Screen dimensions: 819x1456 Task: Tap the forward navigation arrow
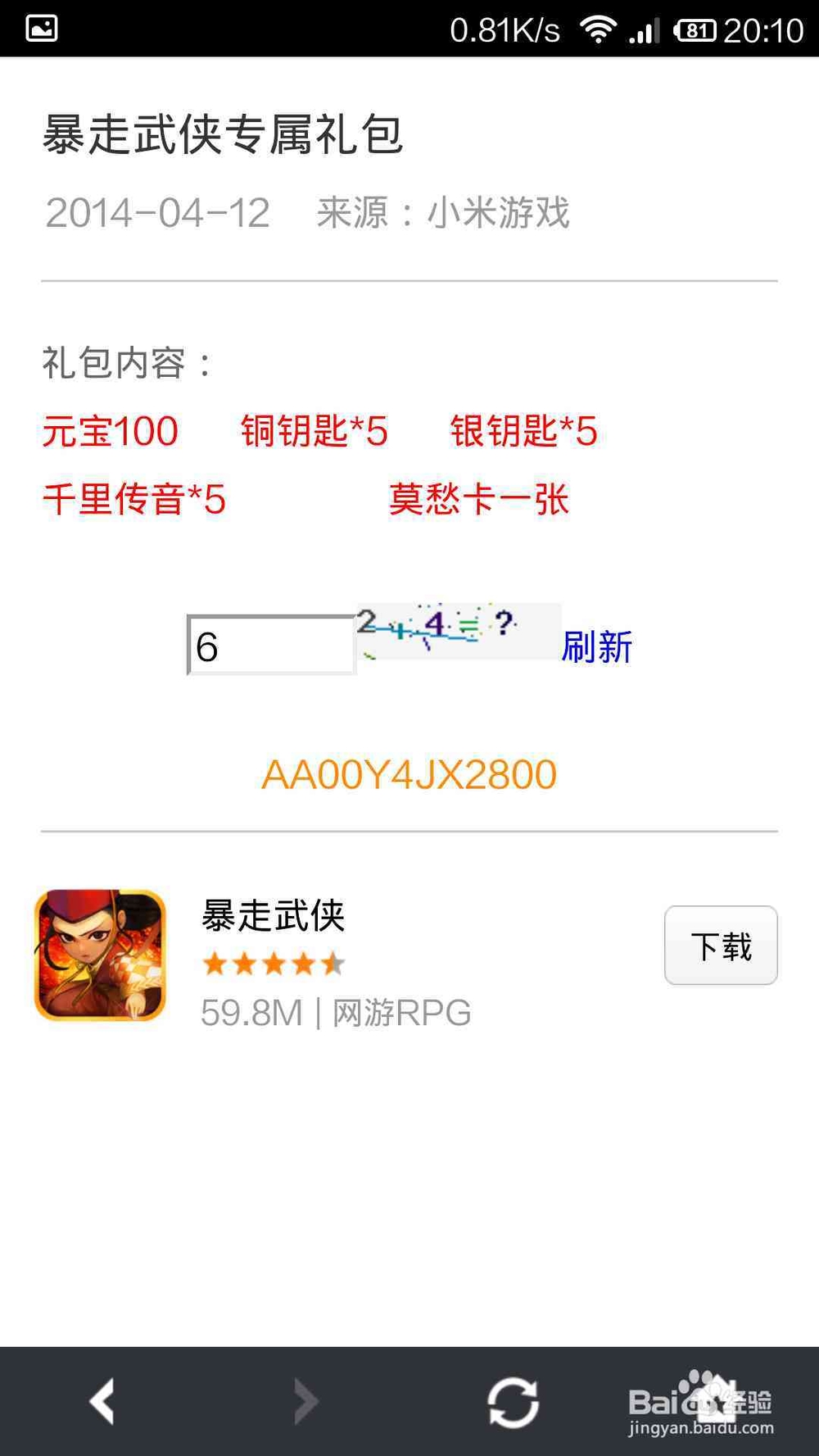coord(303,1398)
